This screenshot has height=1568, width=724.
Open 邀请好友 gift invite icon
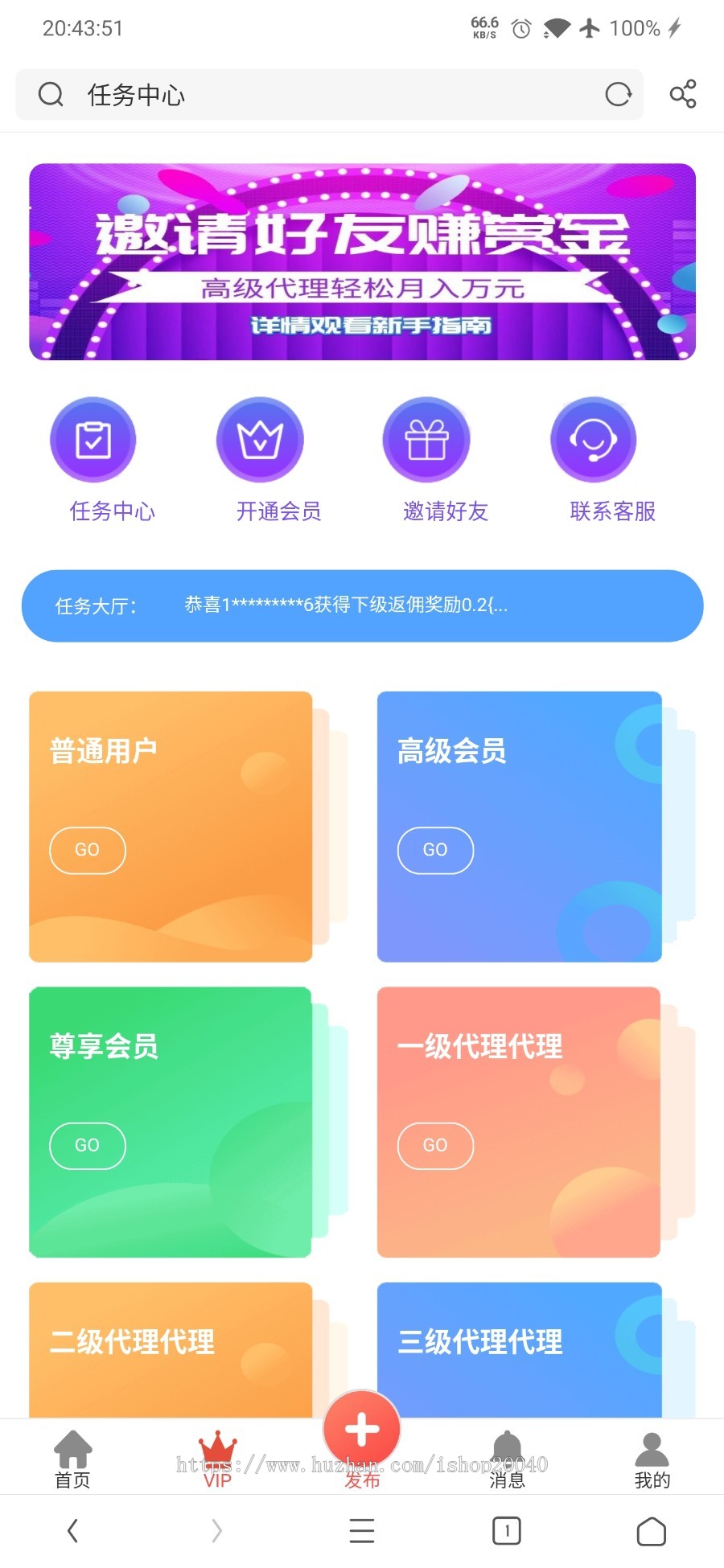(x=426, y=440)
